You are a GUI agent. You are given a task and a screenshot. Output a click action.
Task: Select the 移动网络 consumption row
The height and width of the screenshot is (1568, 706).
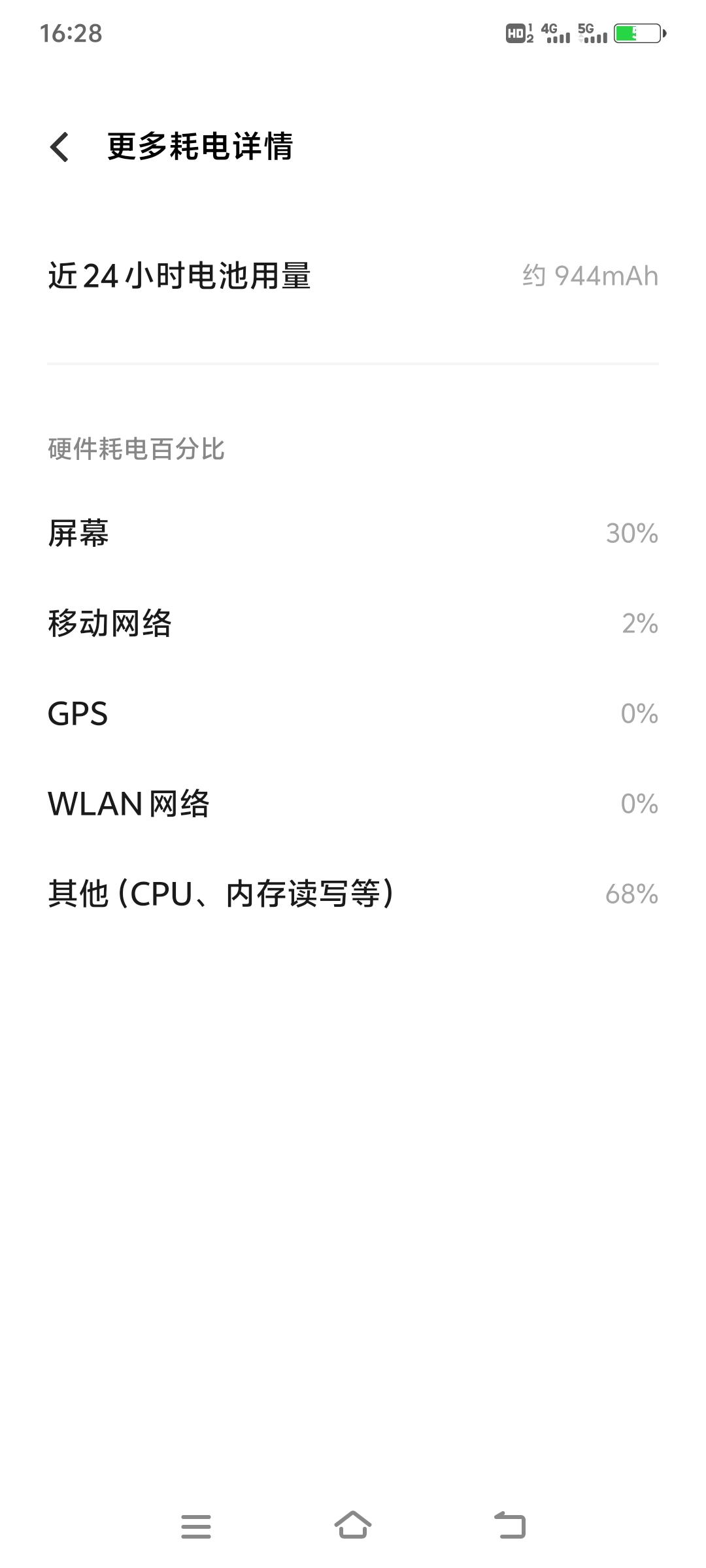pos(353,625)
